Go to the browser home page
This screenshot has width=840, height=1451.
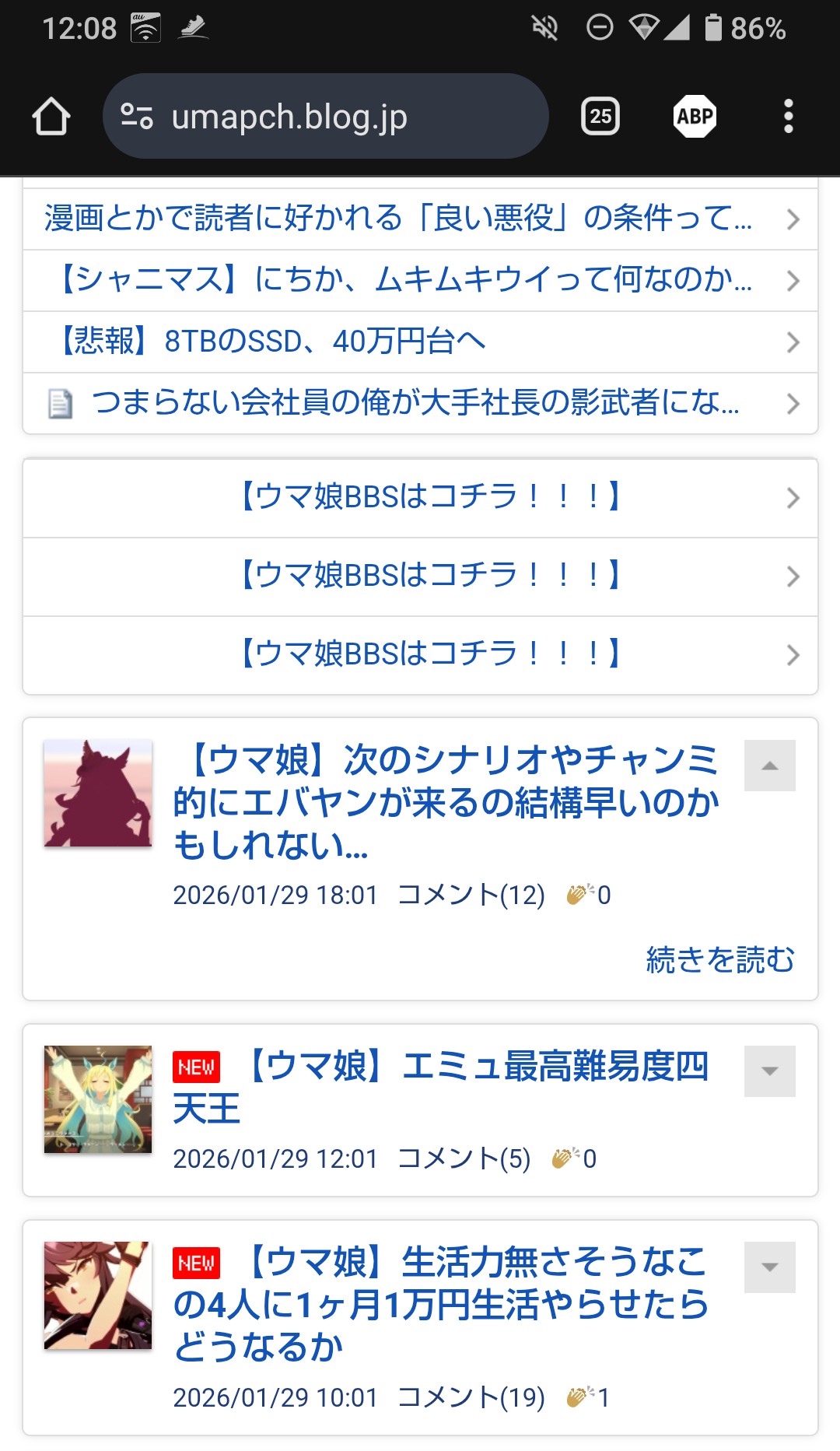51,117
